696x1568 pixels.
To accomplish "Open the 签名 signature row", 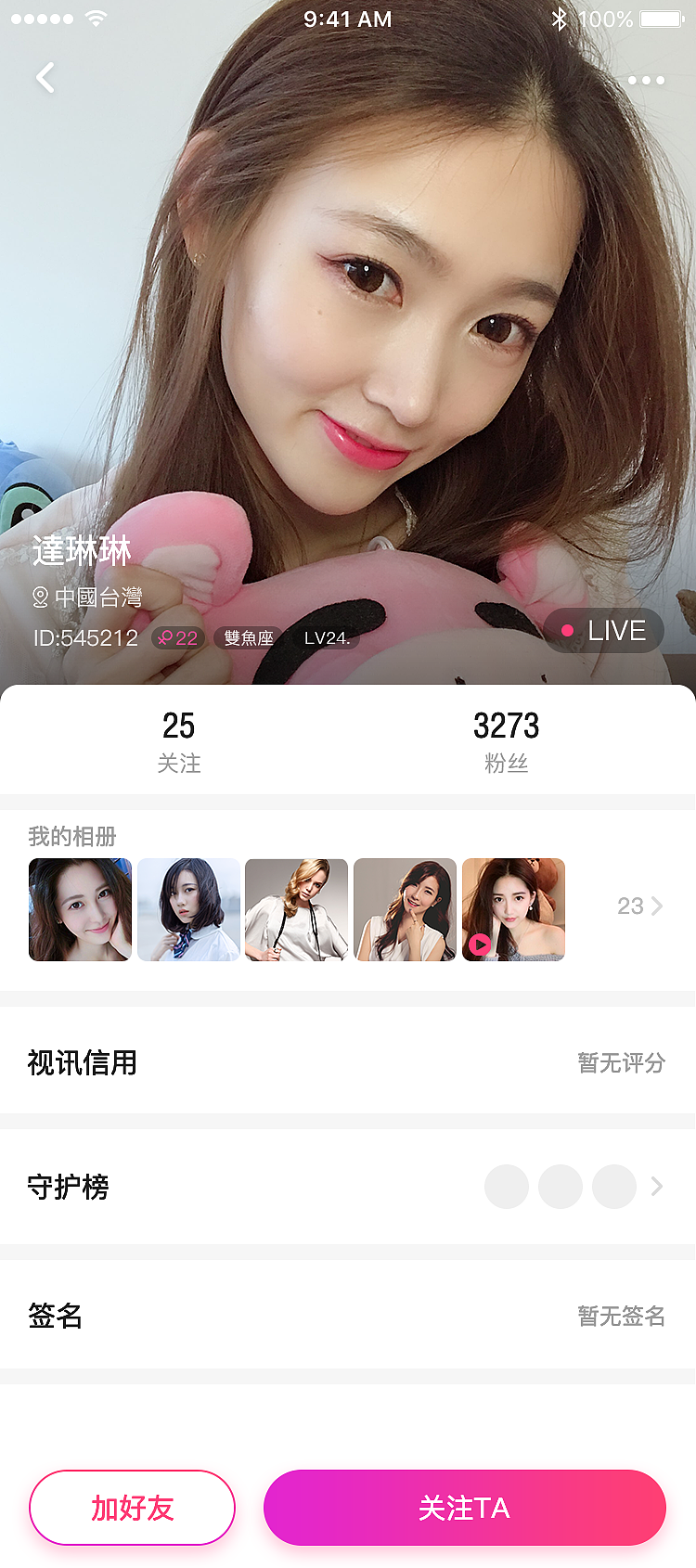I will tap(348, 1315).
